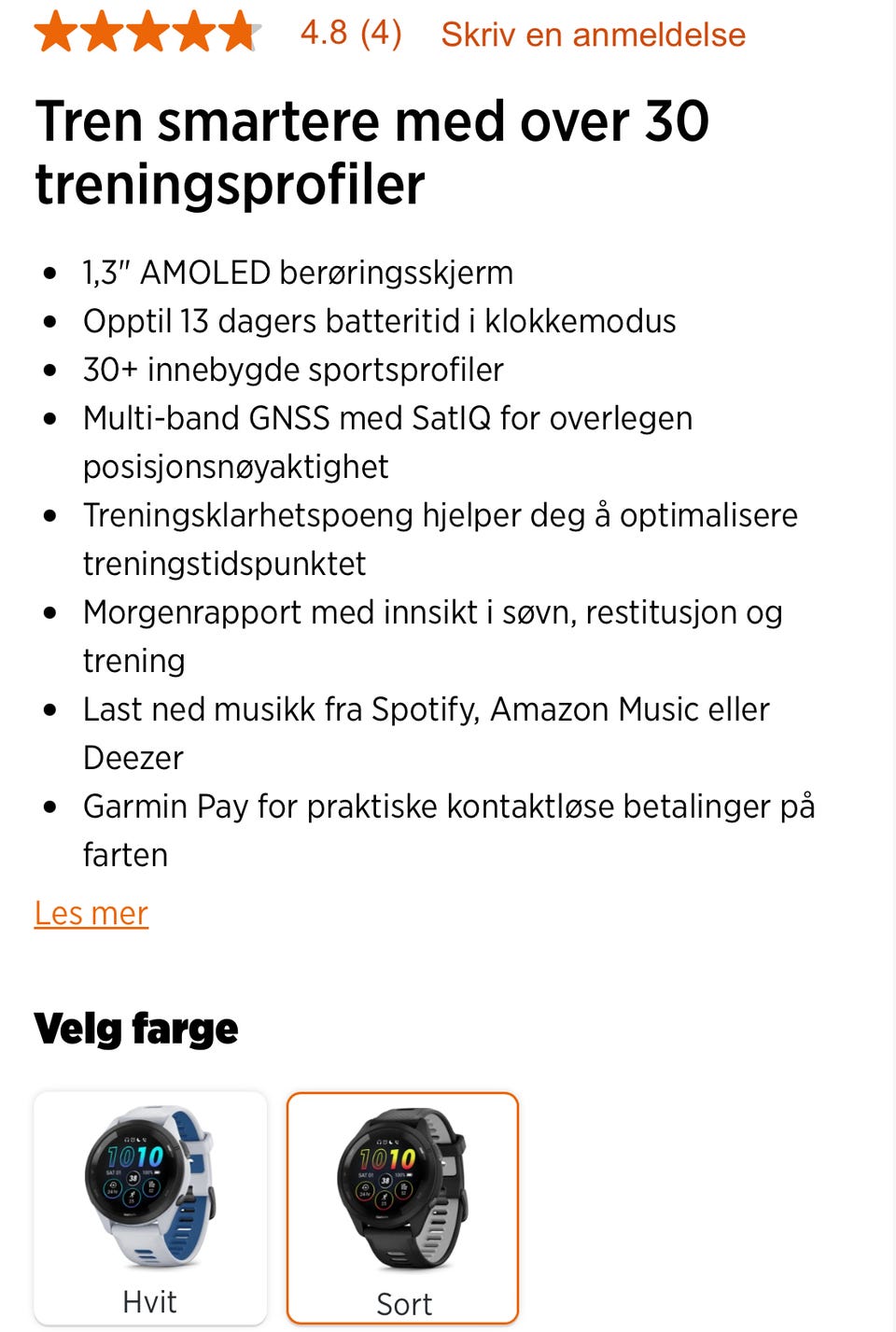Click the Hvit label under the watch
Screen dimensions: 896x1332
(x=150, y=1300)
